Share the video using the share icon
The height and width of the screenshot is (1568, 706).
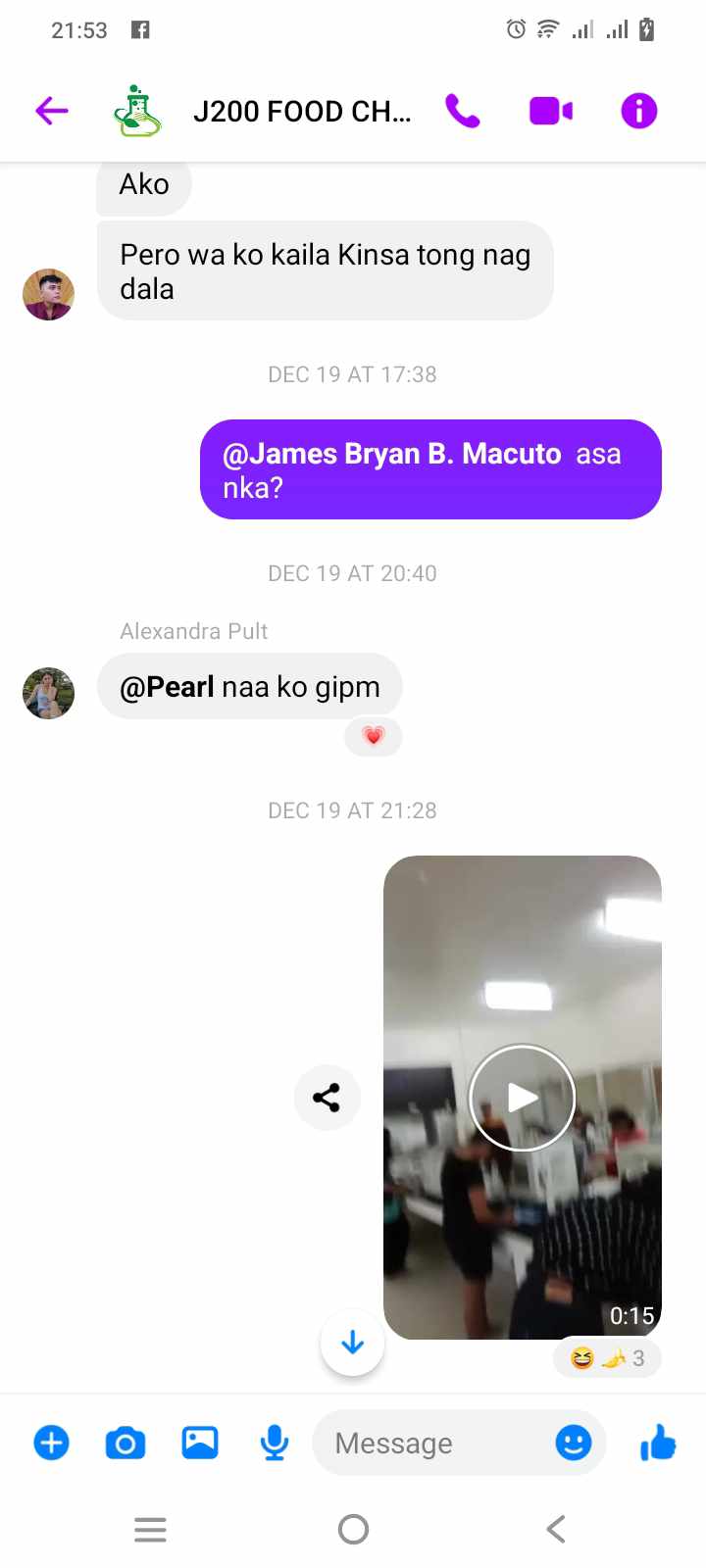[x=327, y=1098]
